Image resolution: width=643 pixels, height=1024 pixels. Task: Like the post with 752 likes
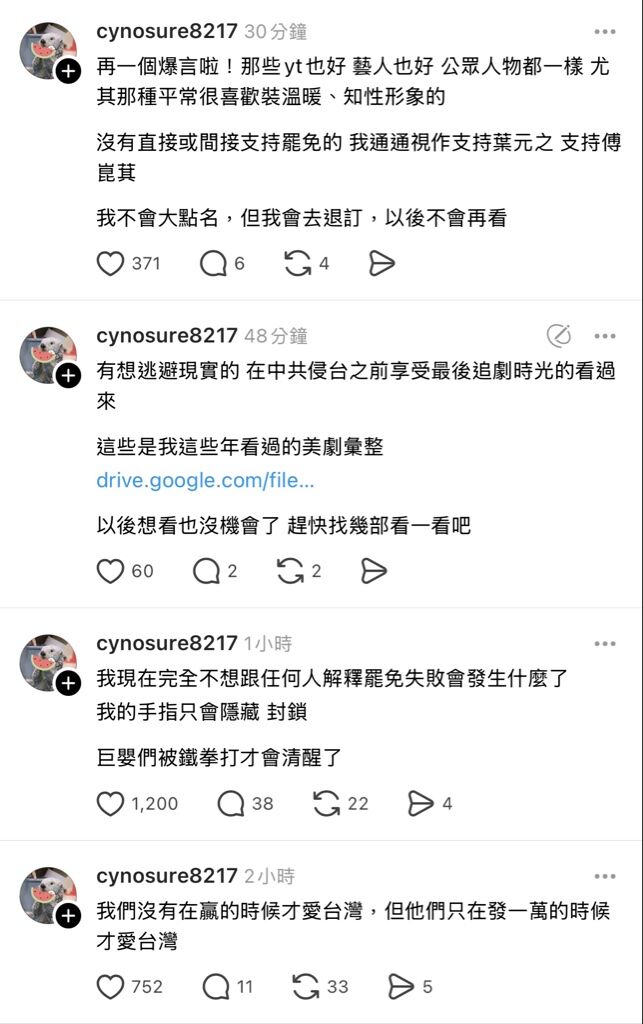(110, 987)
